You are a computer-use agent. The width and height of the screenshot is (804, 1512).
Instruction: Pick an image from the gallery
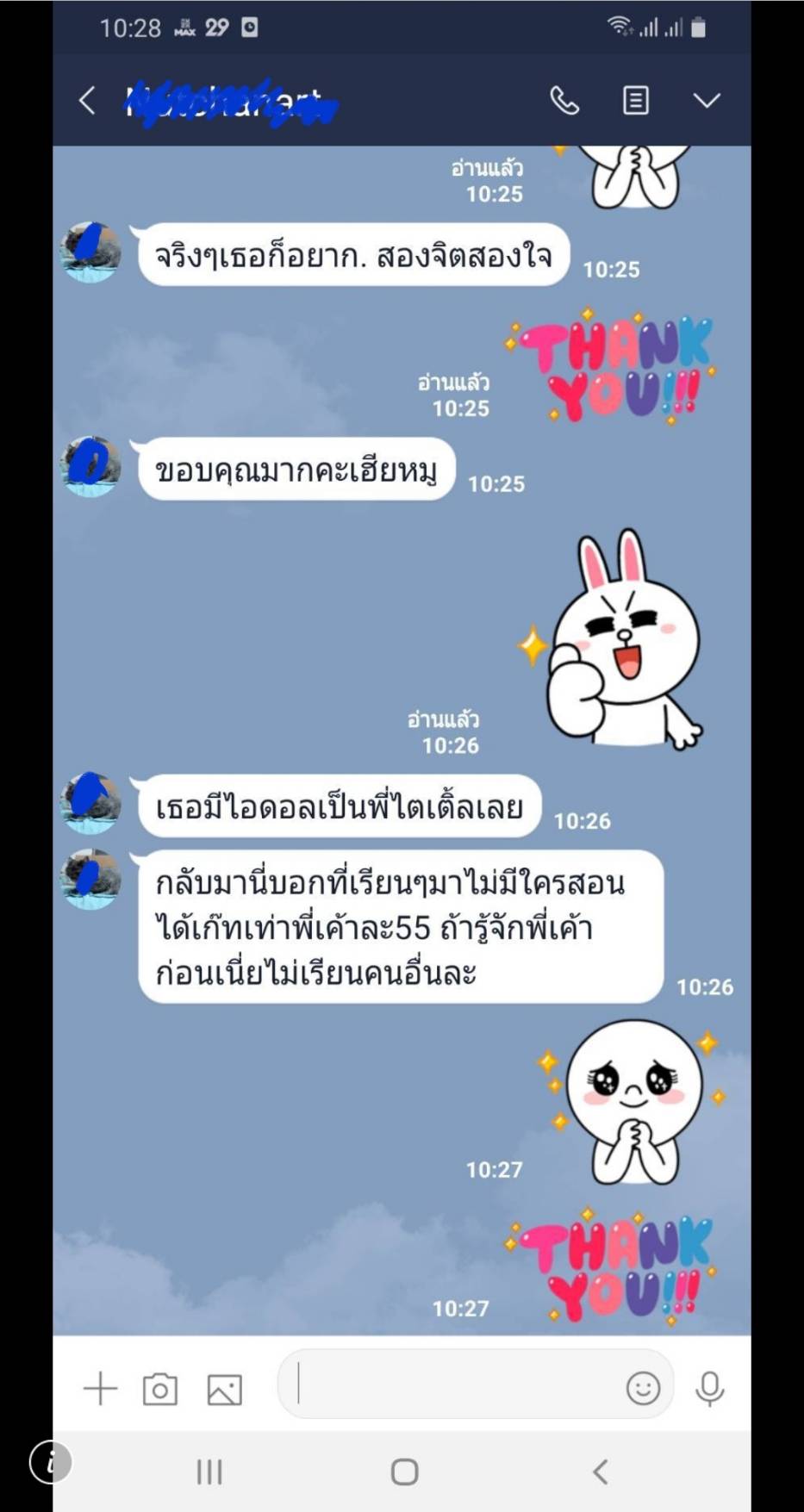coord(224,1389)
